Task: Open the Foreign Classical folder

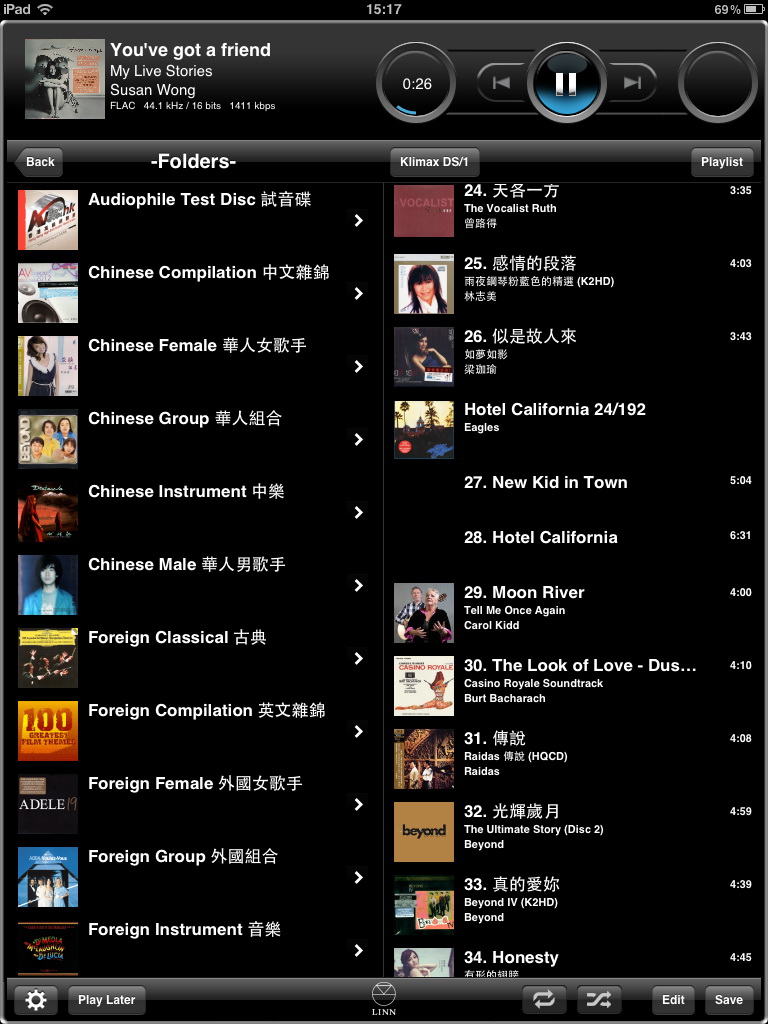Action: [x=192, y=658]
